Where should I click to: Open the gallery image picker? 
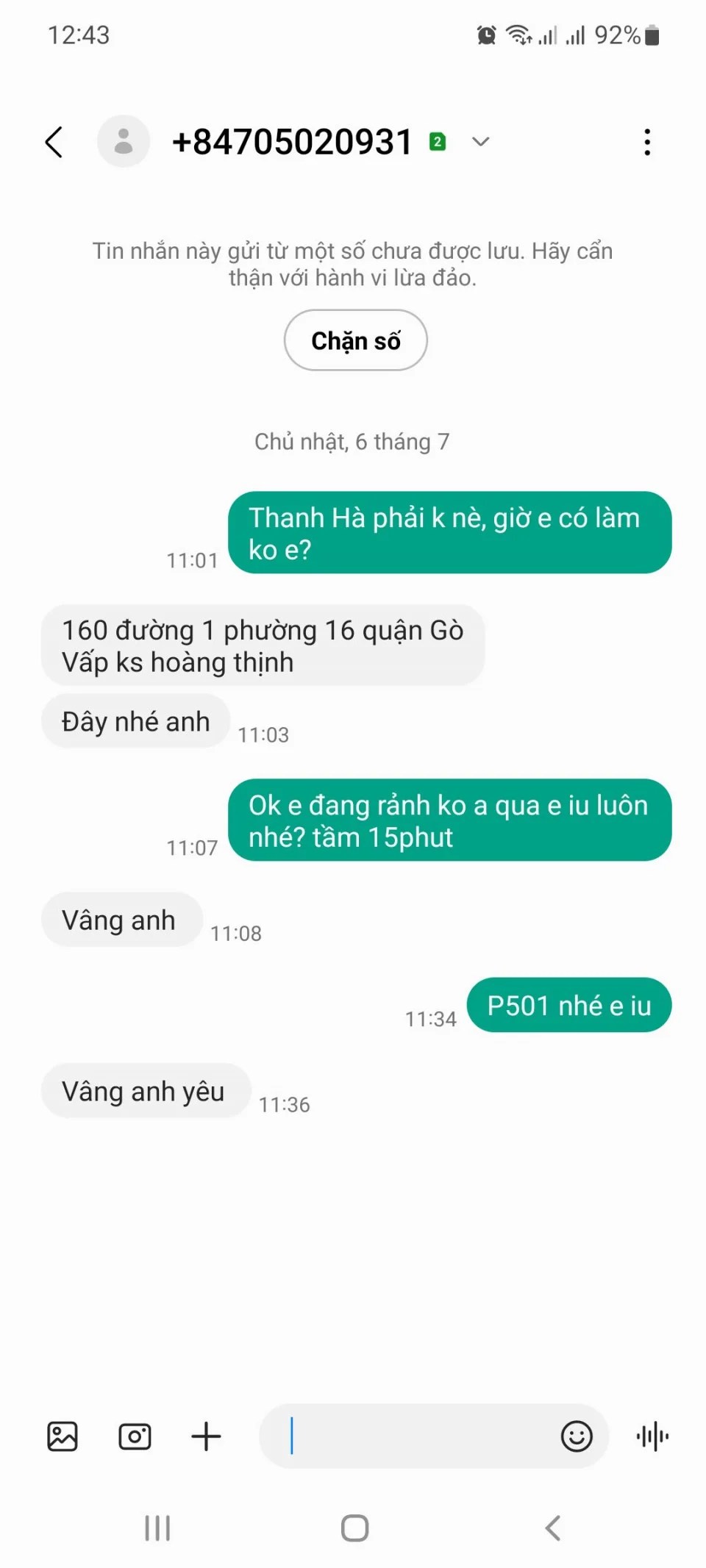(x=63, y=1436)
